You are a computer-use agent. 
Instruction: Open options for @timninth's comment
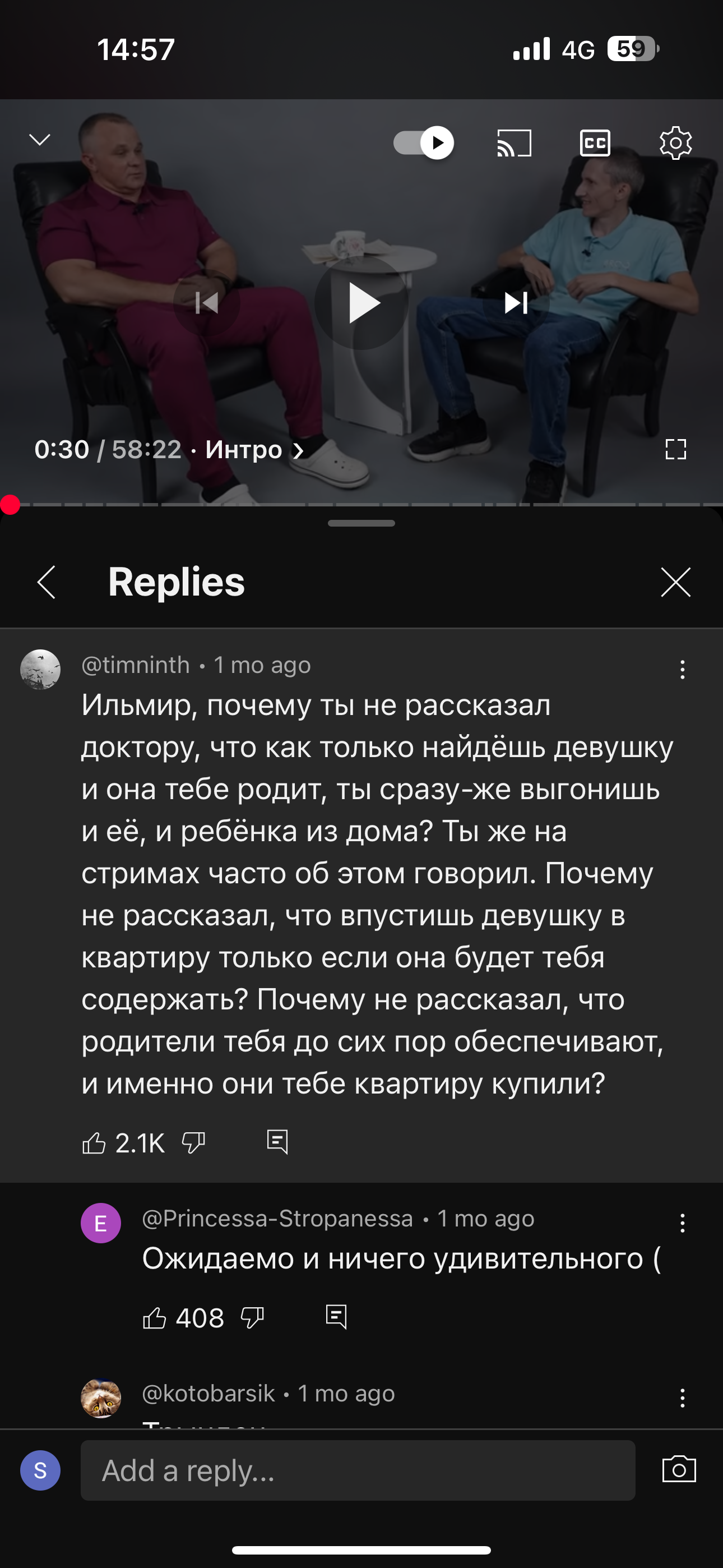point(682,670)
